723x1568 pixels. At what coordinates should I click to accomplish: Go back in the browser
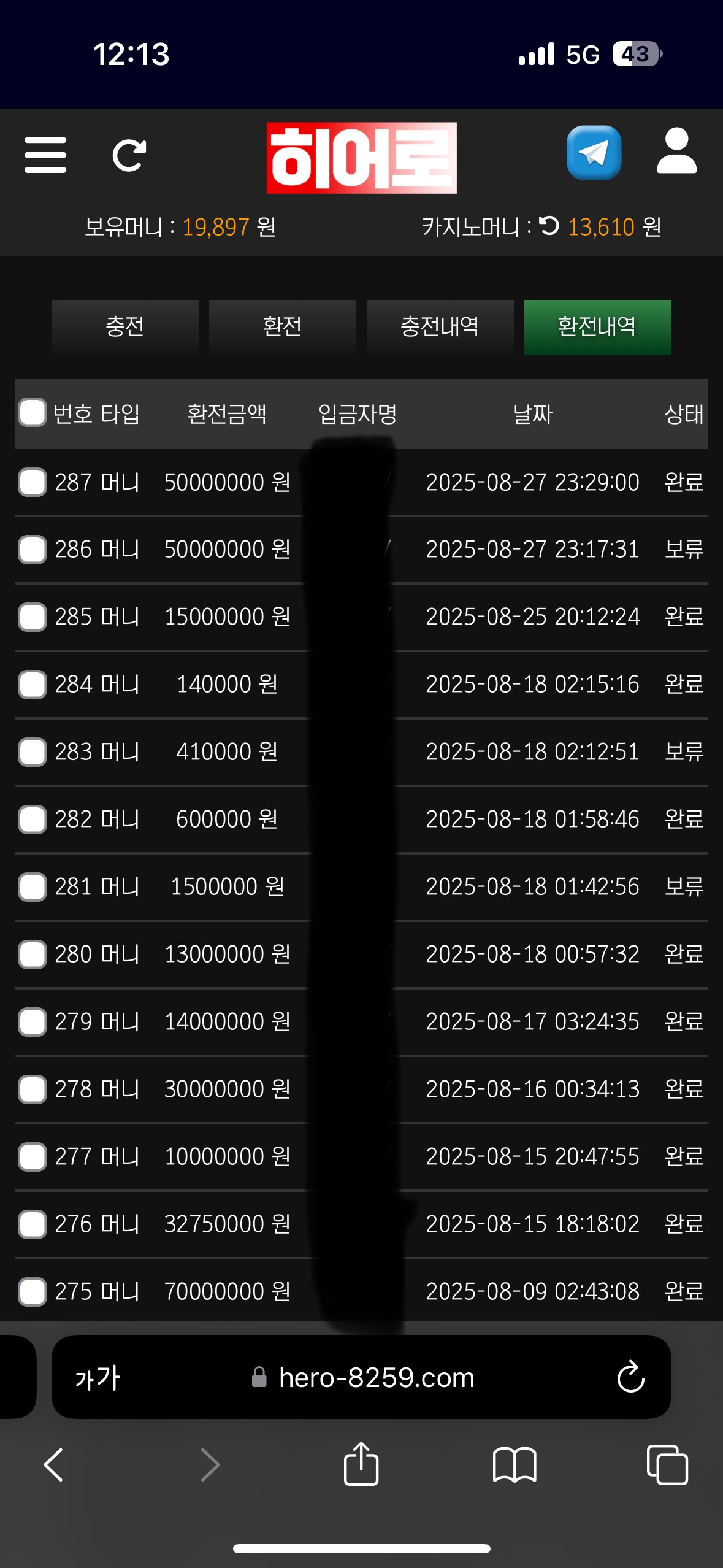(x=54, y=1465)
